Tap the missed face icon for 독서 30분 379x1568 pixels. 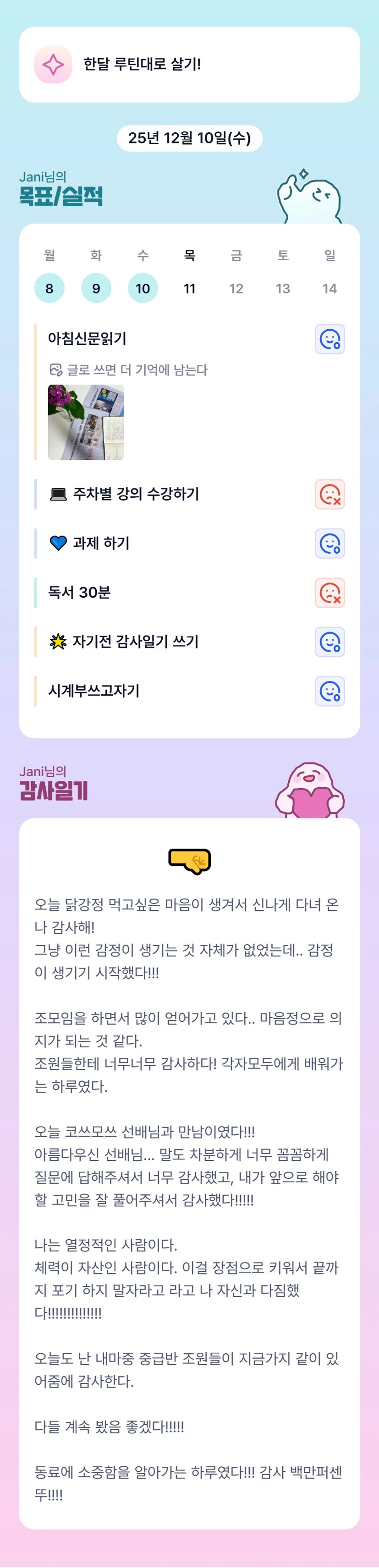point(330,593)
